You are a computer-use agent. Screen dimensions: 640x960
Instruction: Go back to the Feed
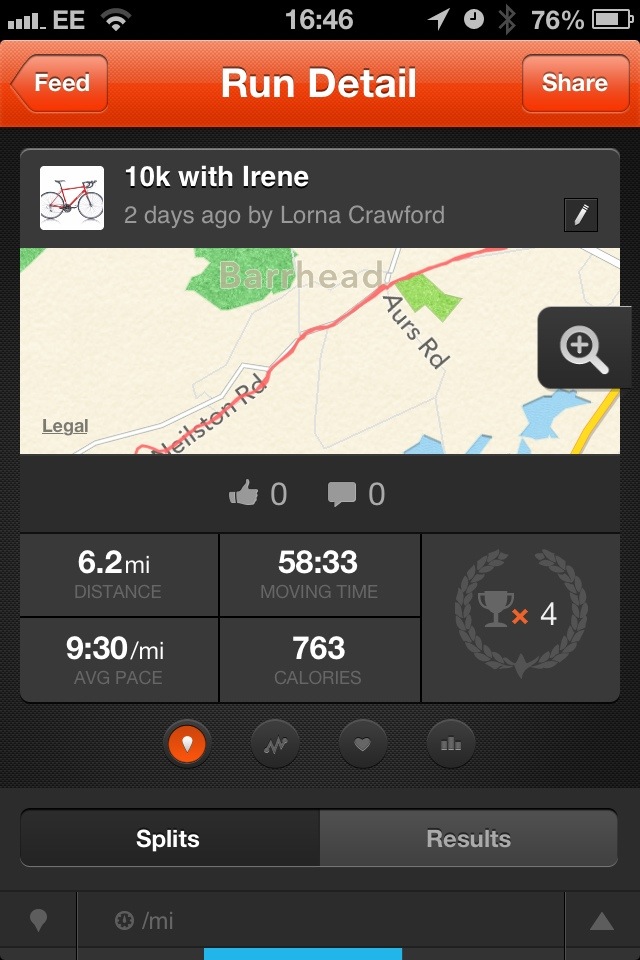60,84
